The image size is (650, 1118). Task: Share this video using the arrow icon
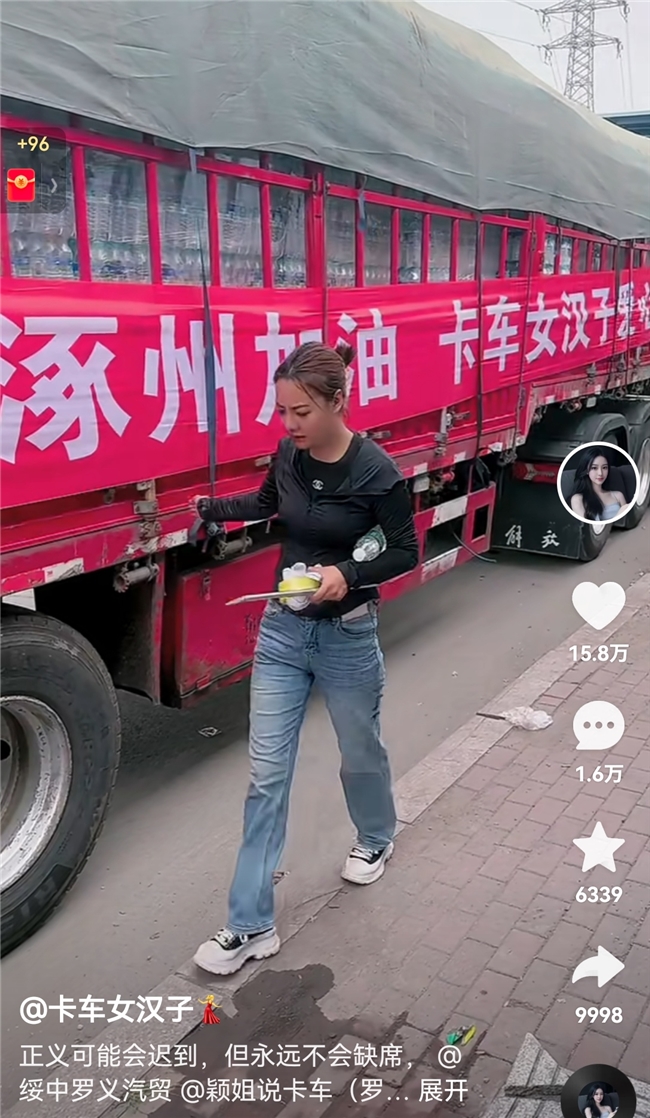598,967
